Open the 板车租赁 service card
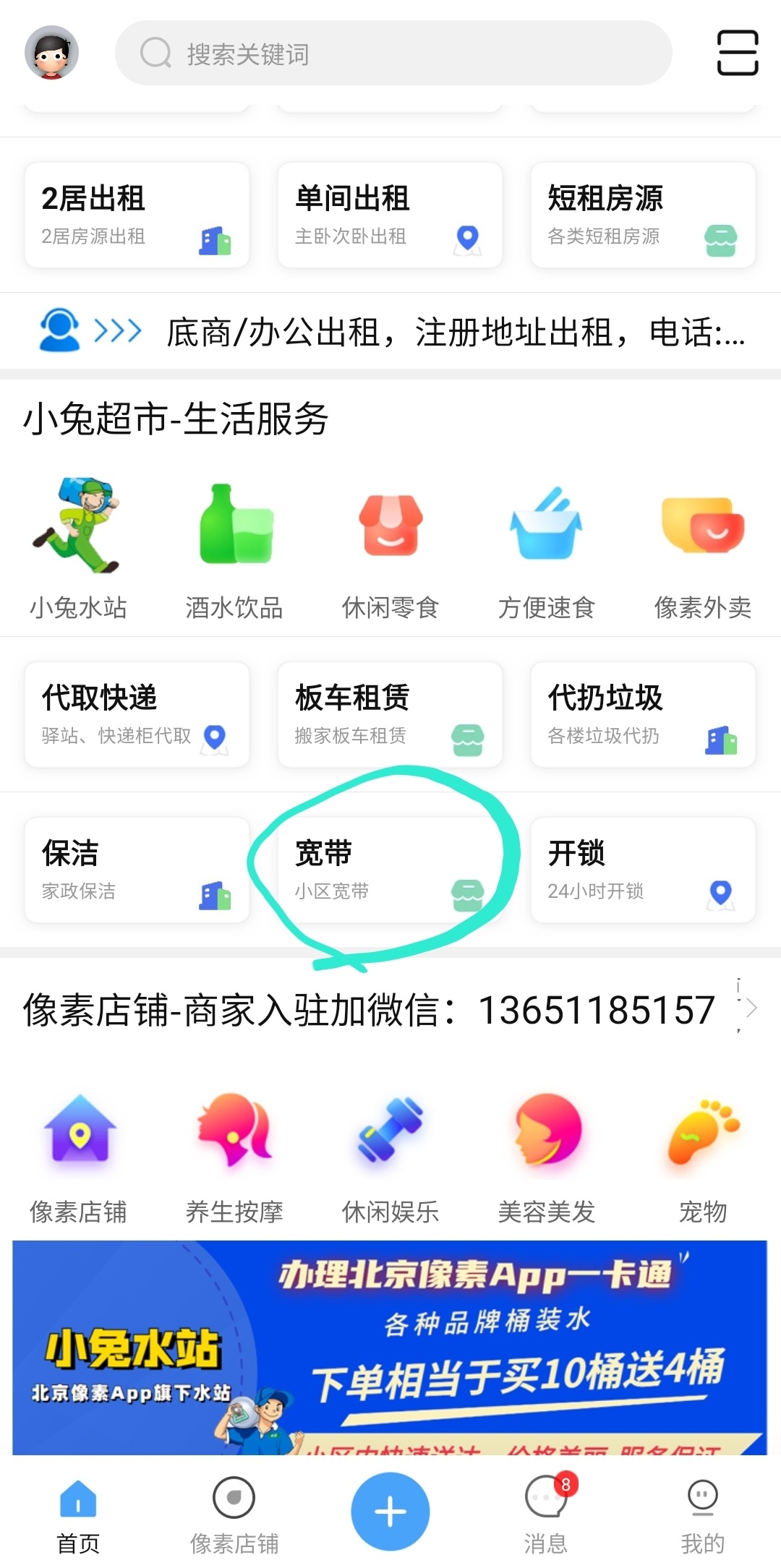Screen dimensions: 781x1568 click(390, 714)
